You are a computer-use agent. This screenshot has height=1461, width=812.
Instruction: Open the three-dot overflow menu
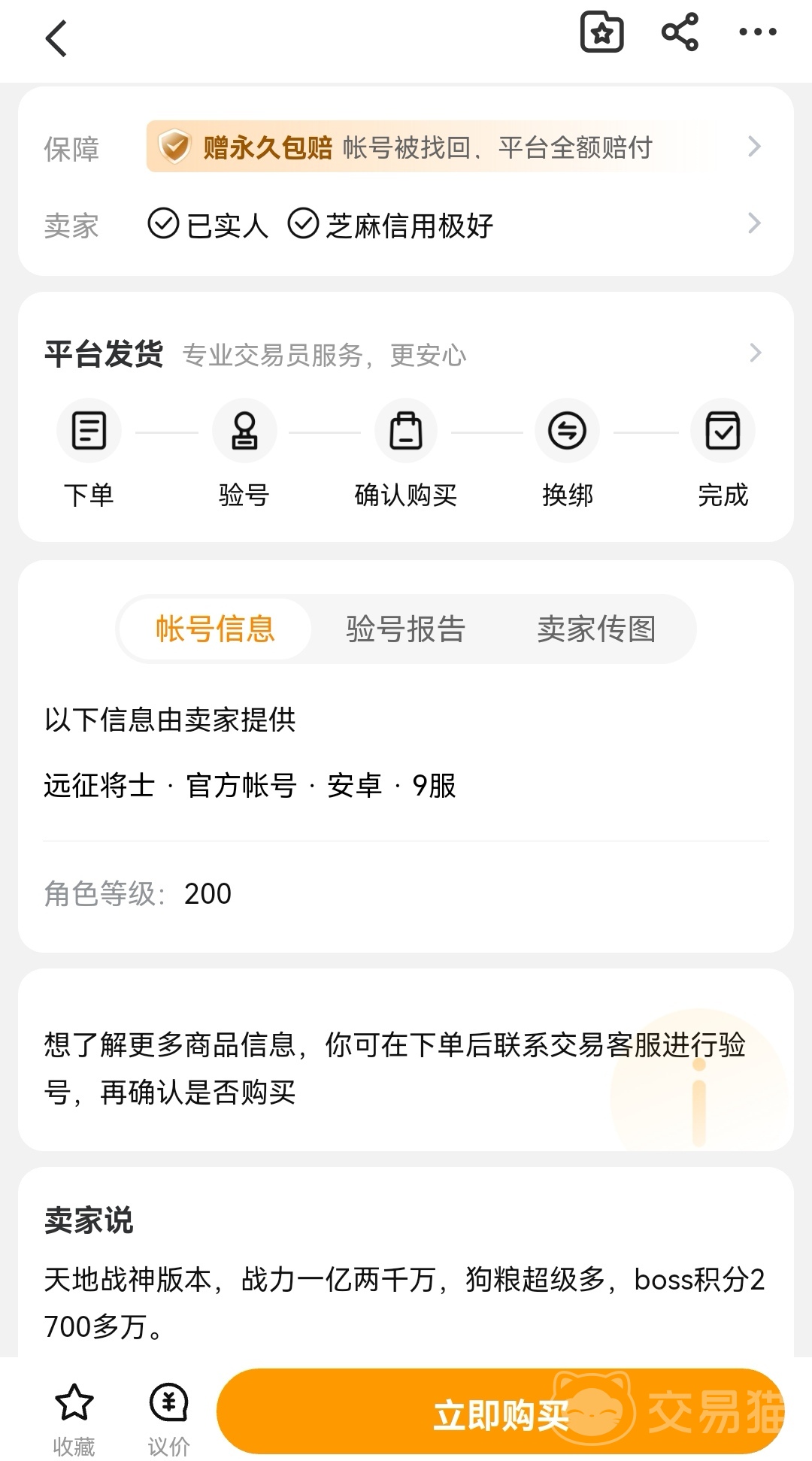[x=757, y=32]
